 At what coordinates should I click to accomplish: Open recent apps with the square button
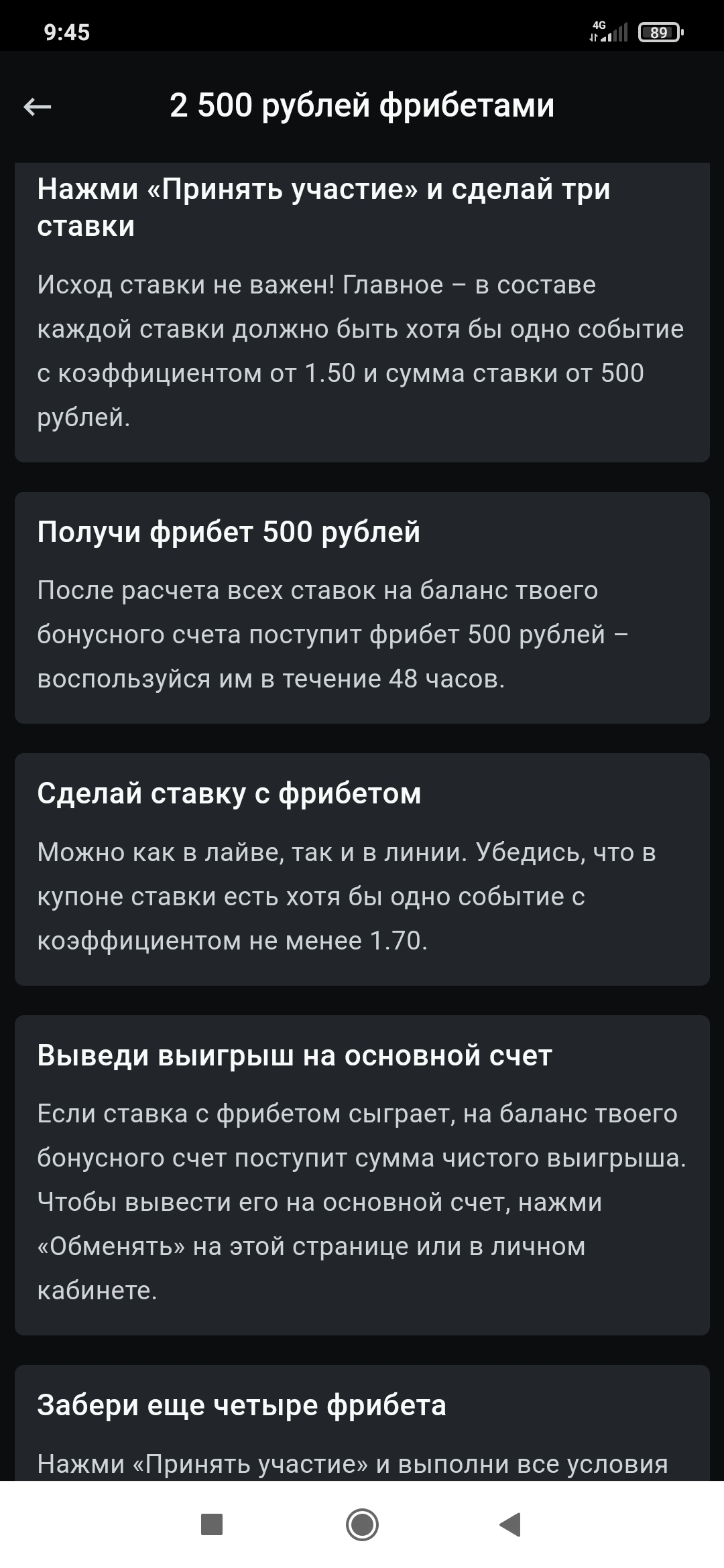point(212,1524)
